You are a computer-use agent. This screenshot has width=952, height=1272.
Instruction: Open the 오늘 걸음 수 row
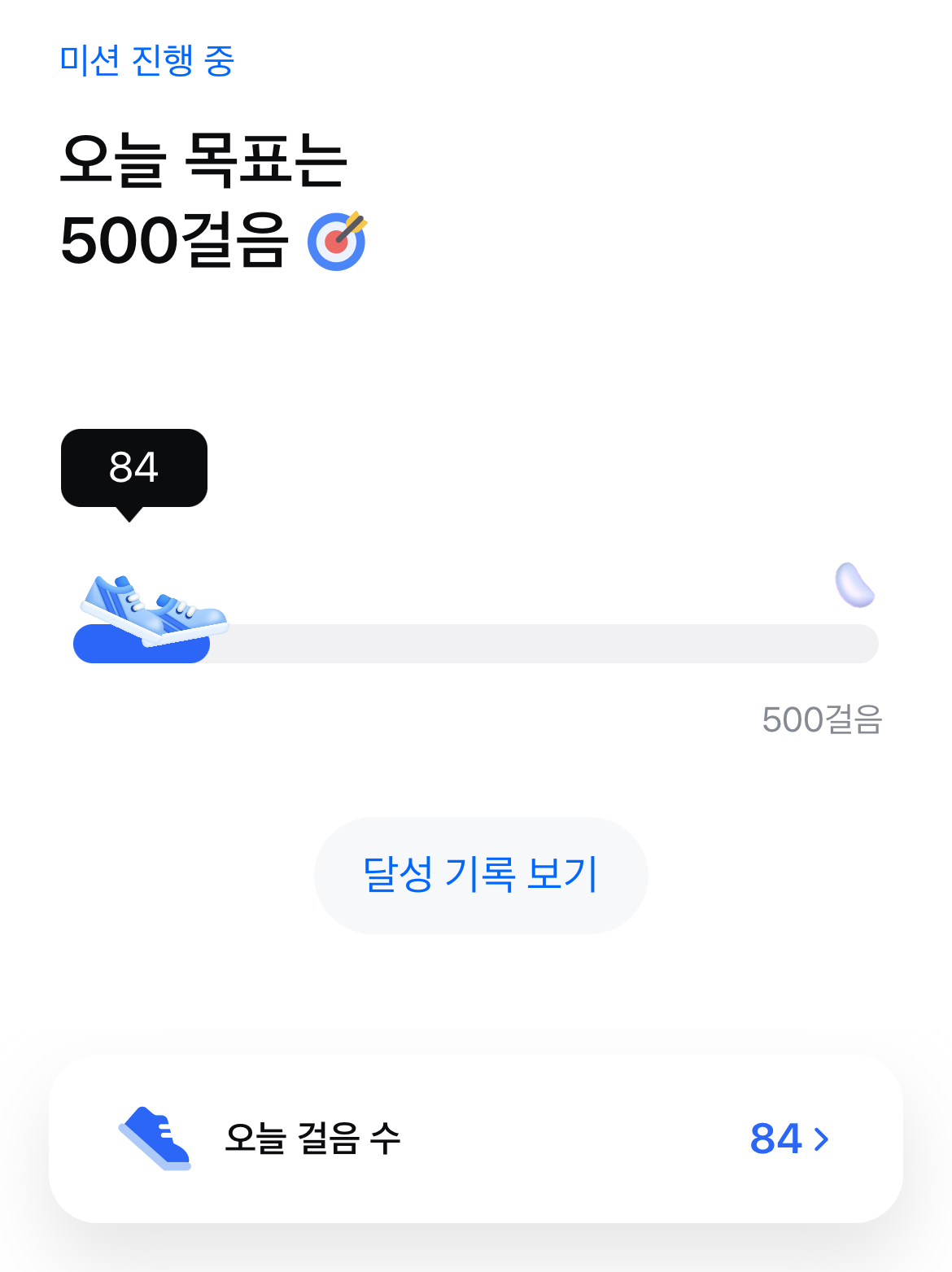[x=475, y=1138]
